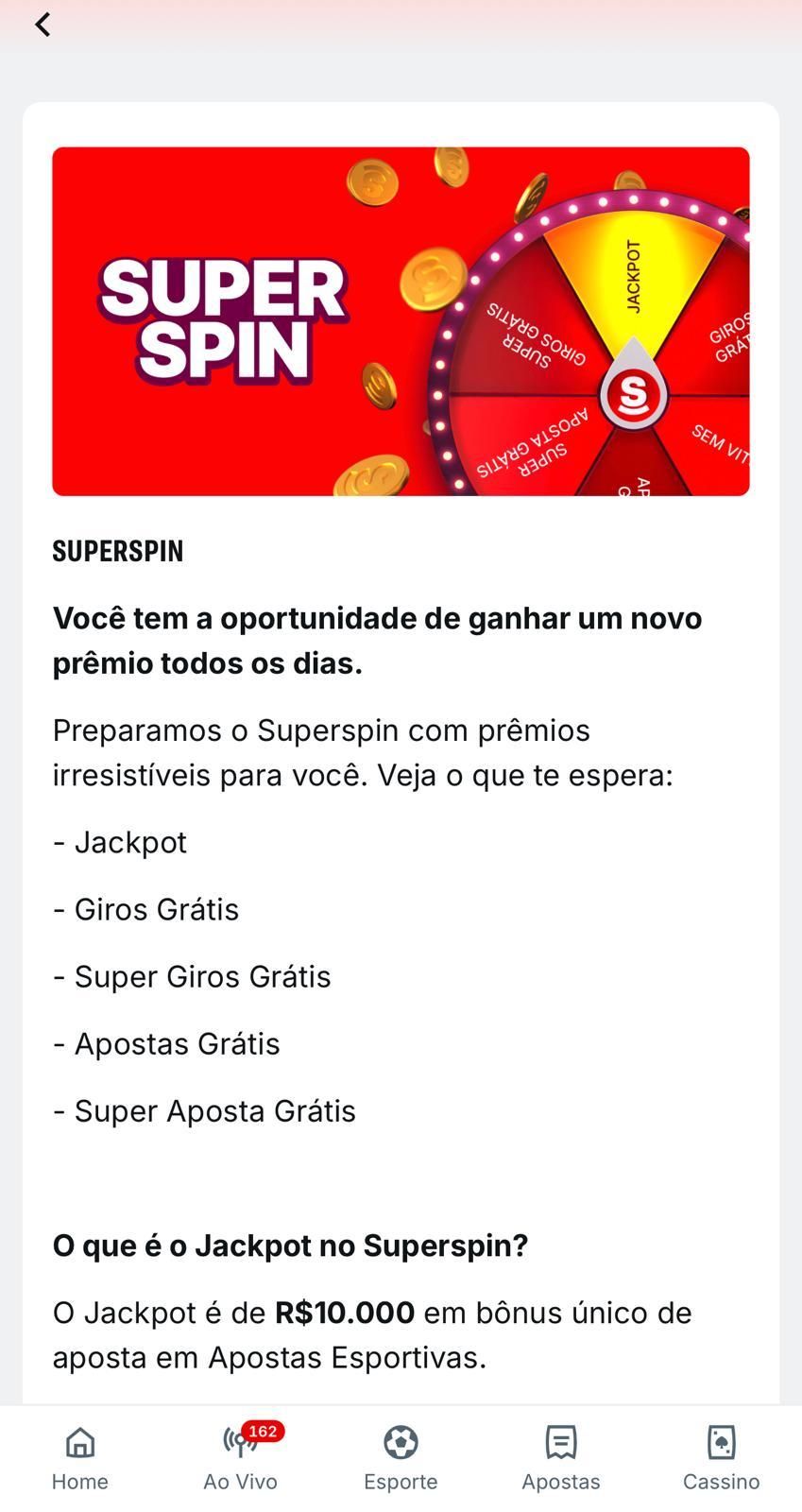Tap the bold R$10.000 jackpot value
The width and height of the screenshot is (802, 1512).
(347, 1312)
